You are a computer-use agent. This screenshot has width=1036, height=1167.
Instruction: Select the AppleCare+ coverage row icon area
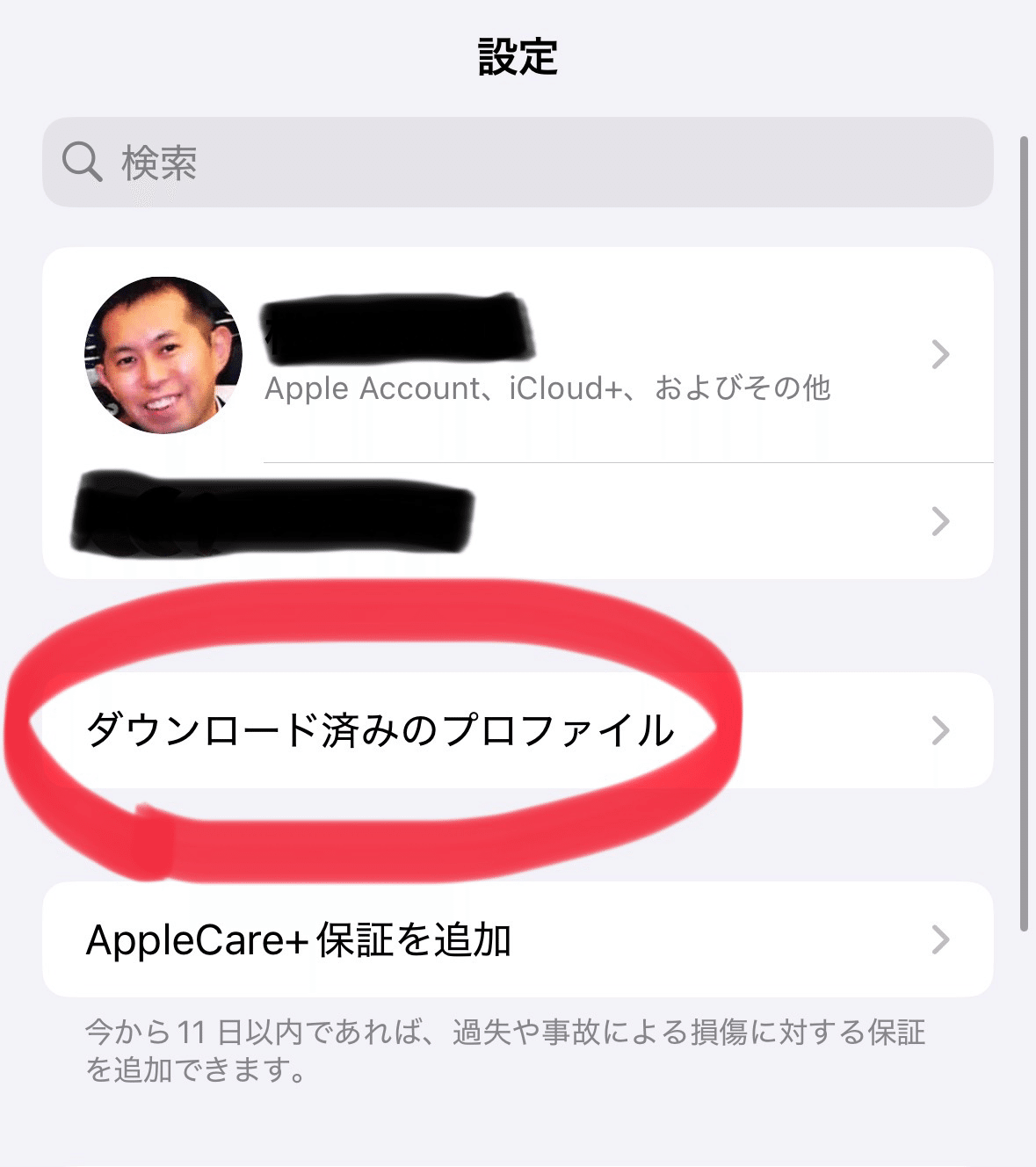point(940,939)
